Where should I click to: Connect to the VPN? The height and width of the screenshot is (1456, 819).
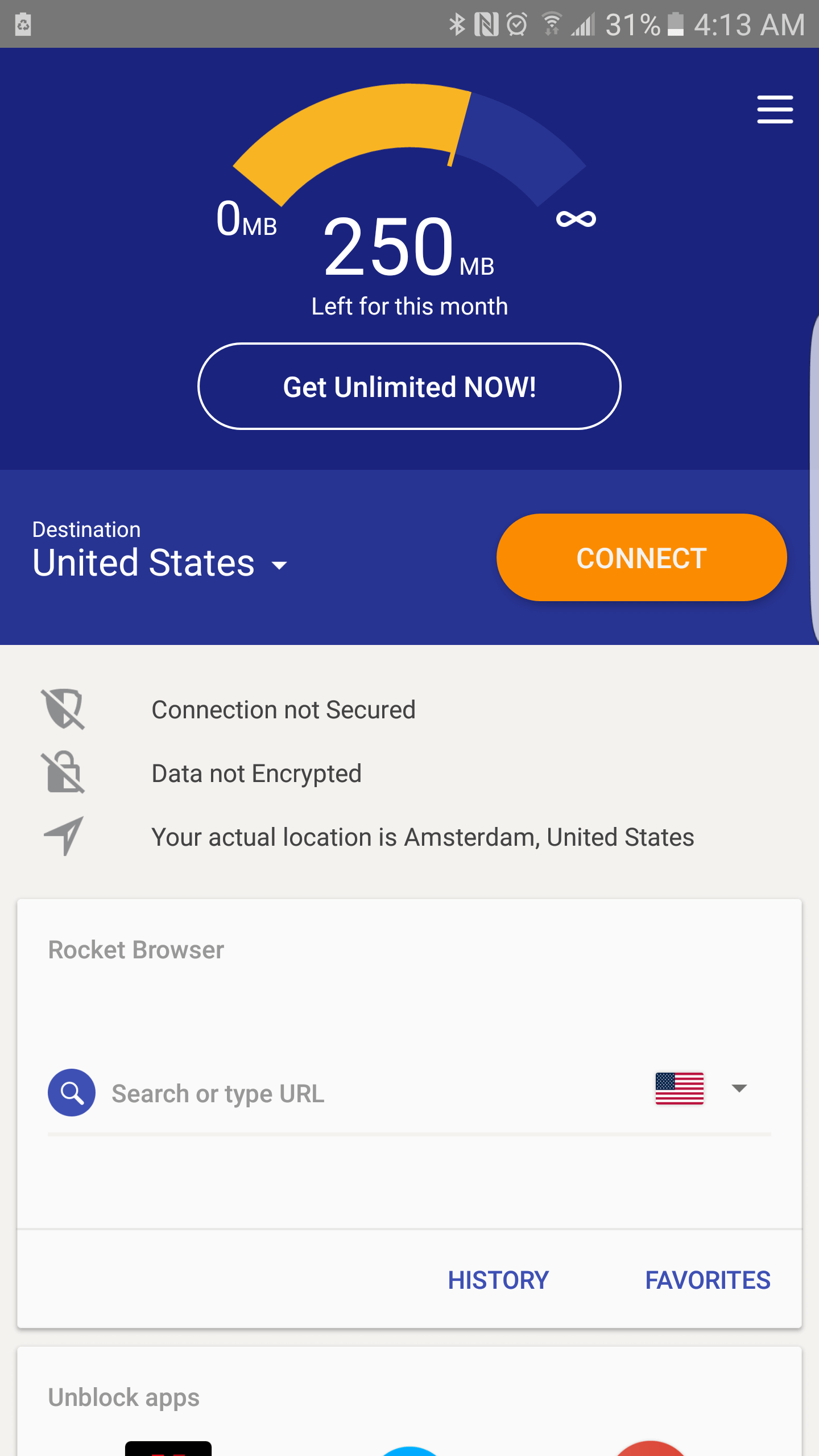tap(642, 557)
